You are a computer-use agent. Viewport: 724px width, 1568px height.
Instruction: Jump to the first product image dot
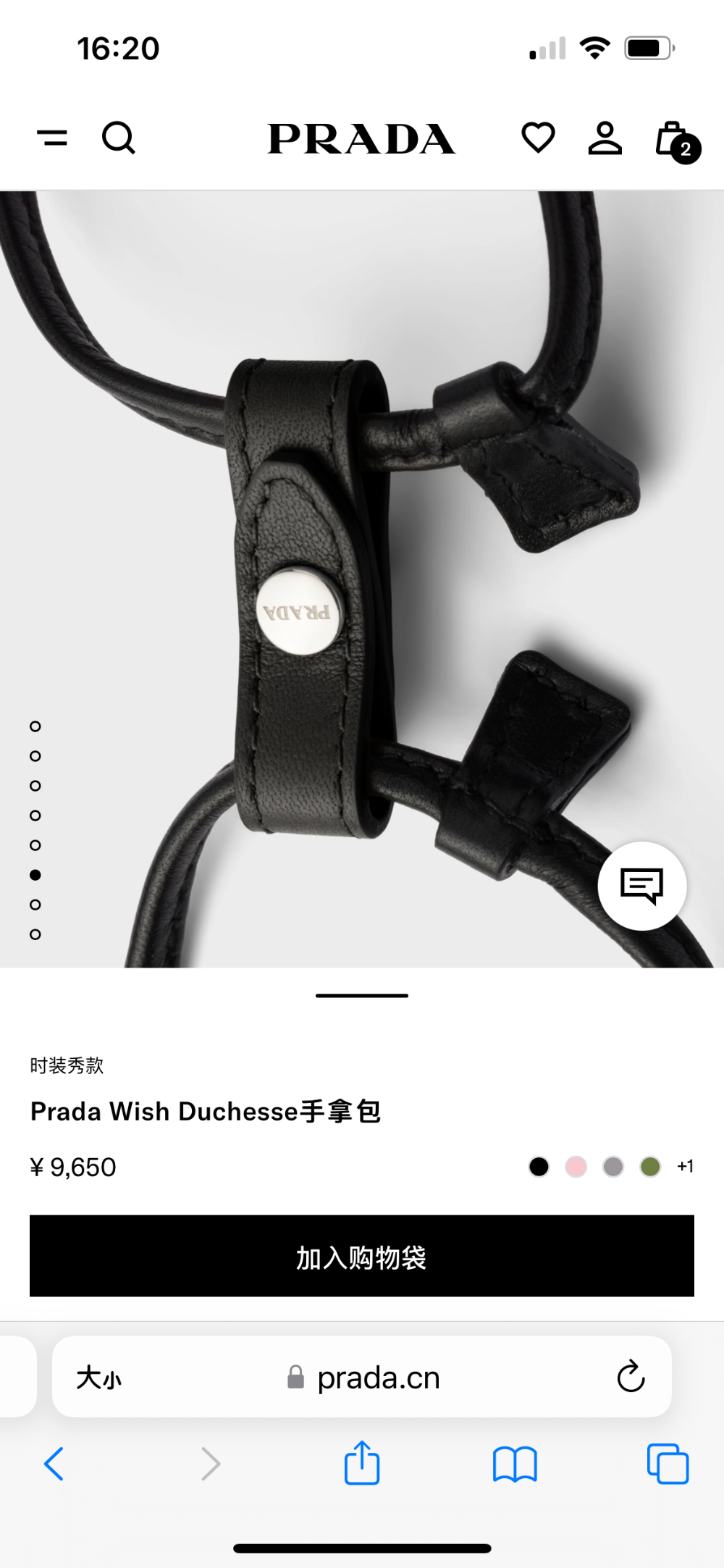pyautogui.click(x=35, y=726)
